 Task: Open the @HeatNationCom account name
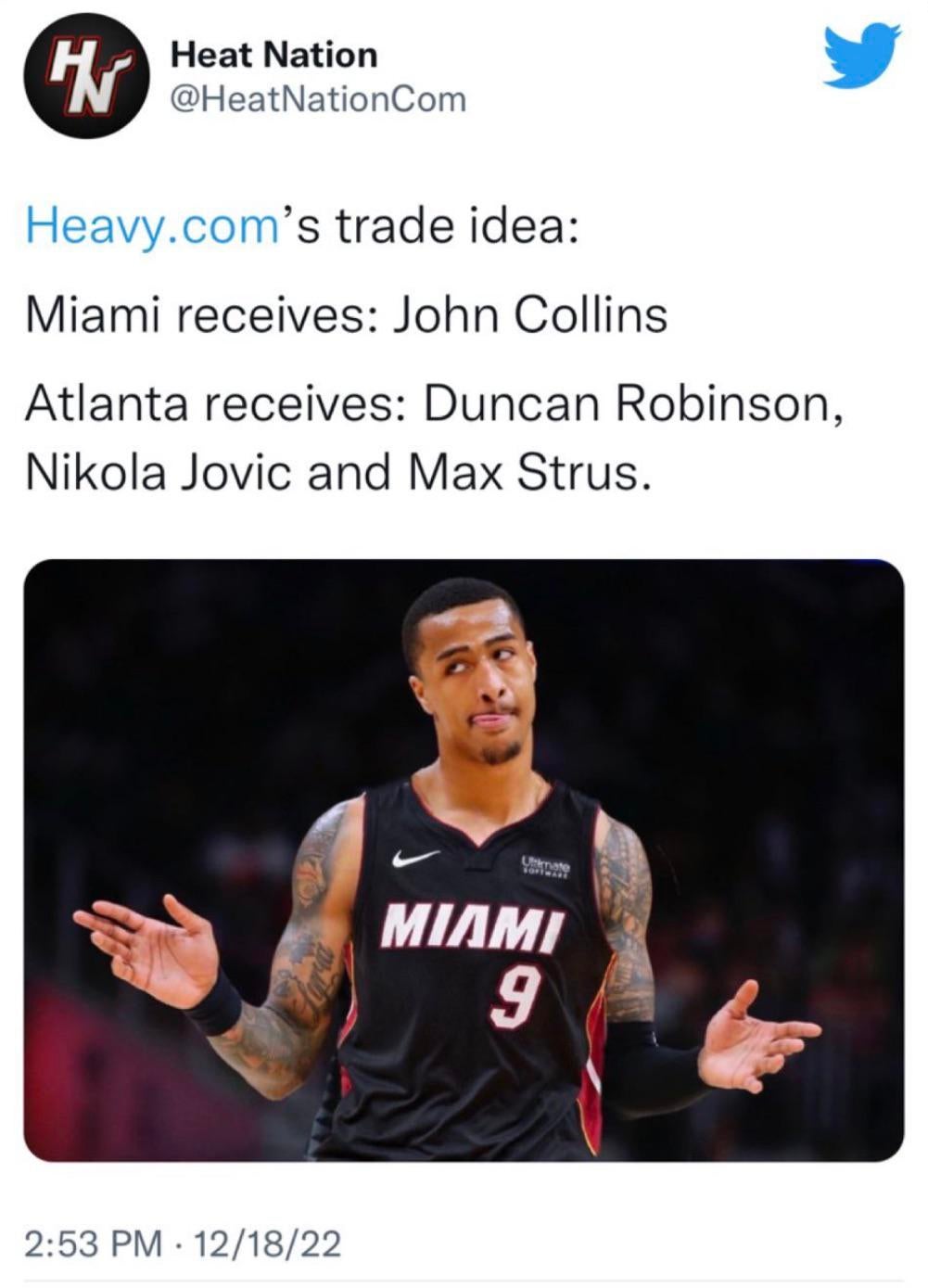[318, 99]
